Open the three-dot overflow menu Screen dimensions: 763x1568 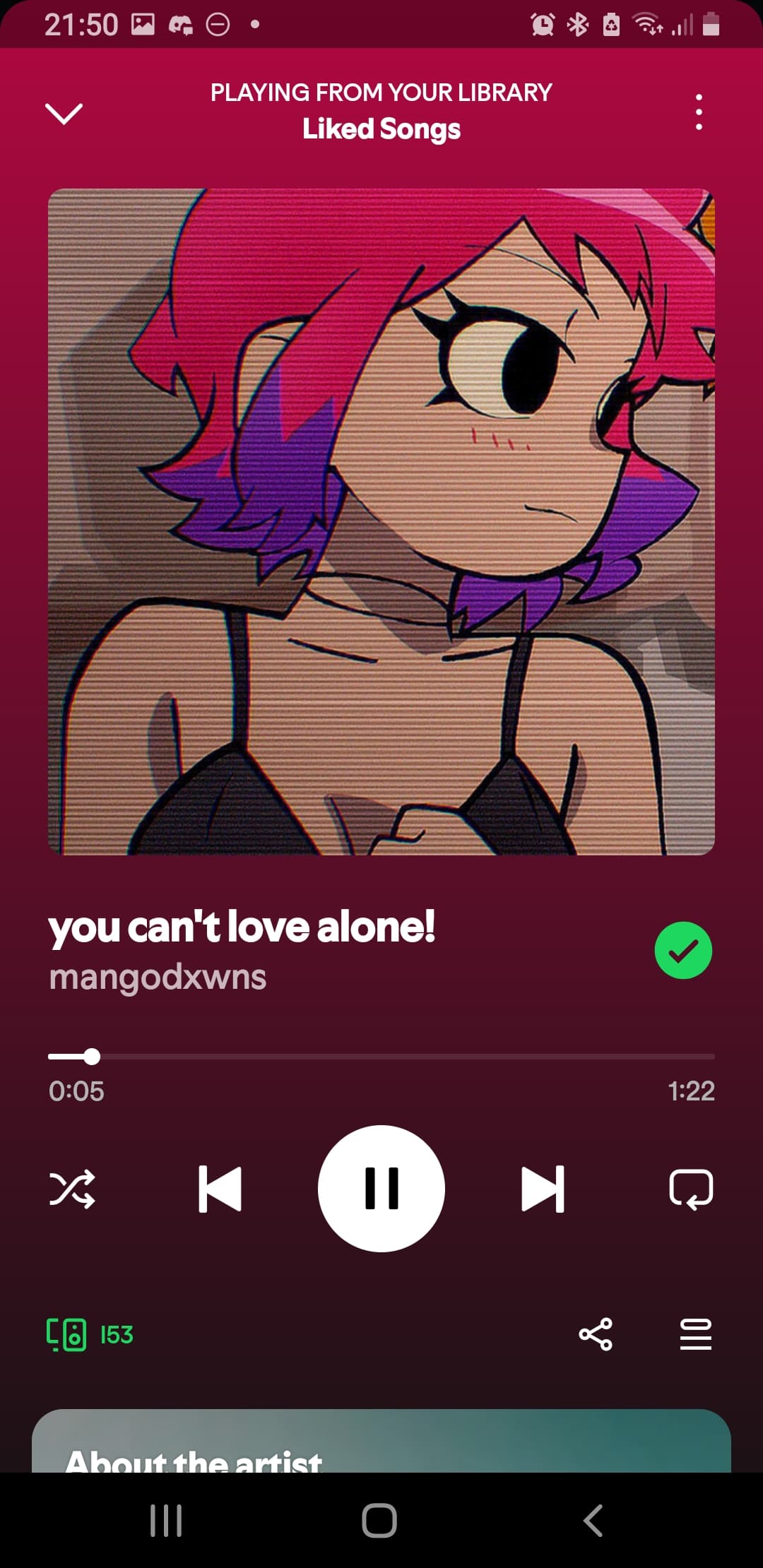pos(699,112)
